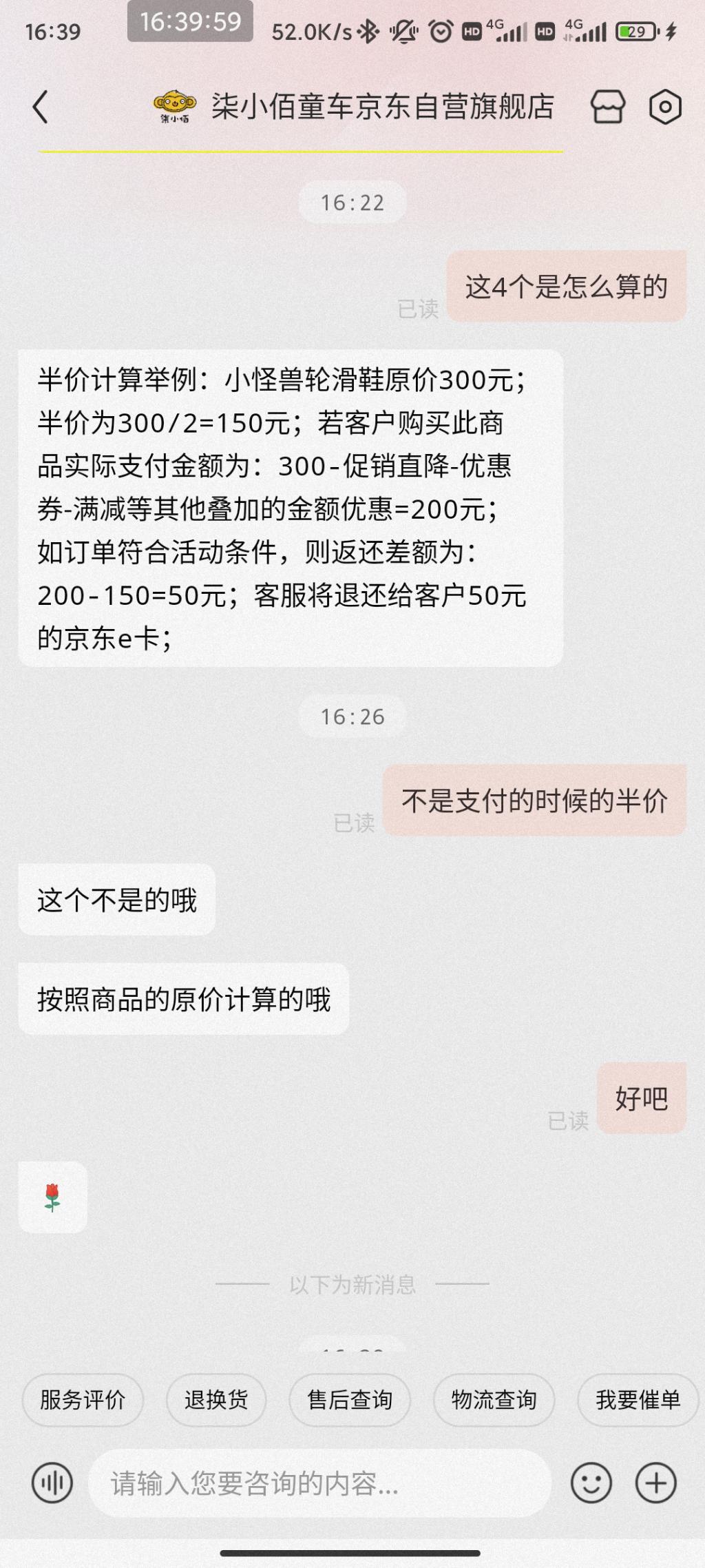Tap the 服务评价 chip
This screenshot has height=1568, width=705.
click(83, 1399)
